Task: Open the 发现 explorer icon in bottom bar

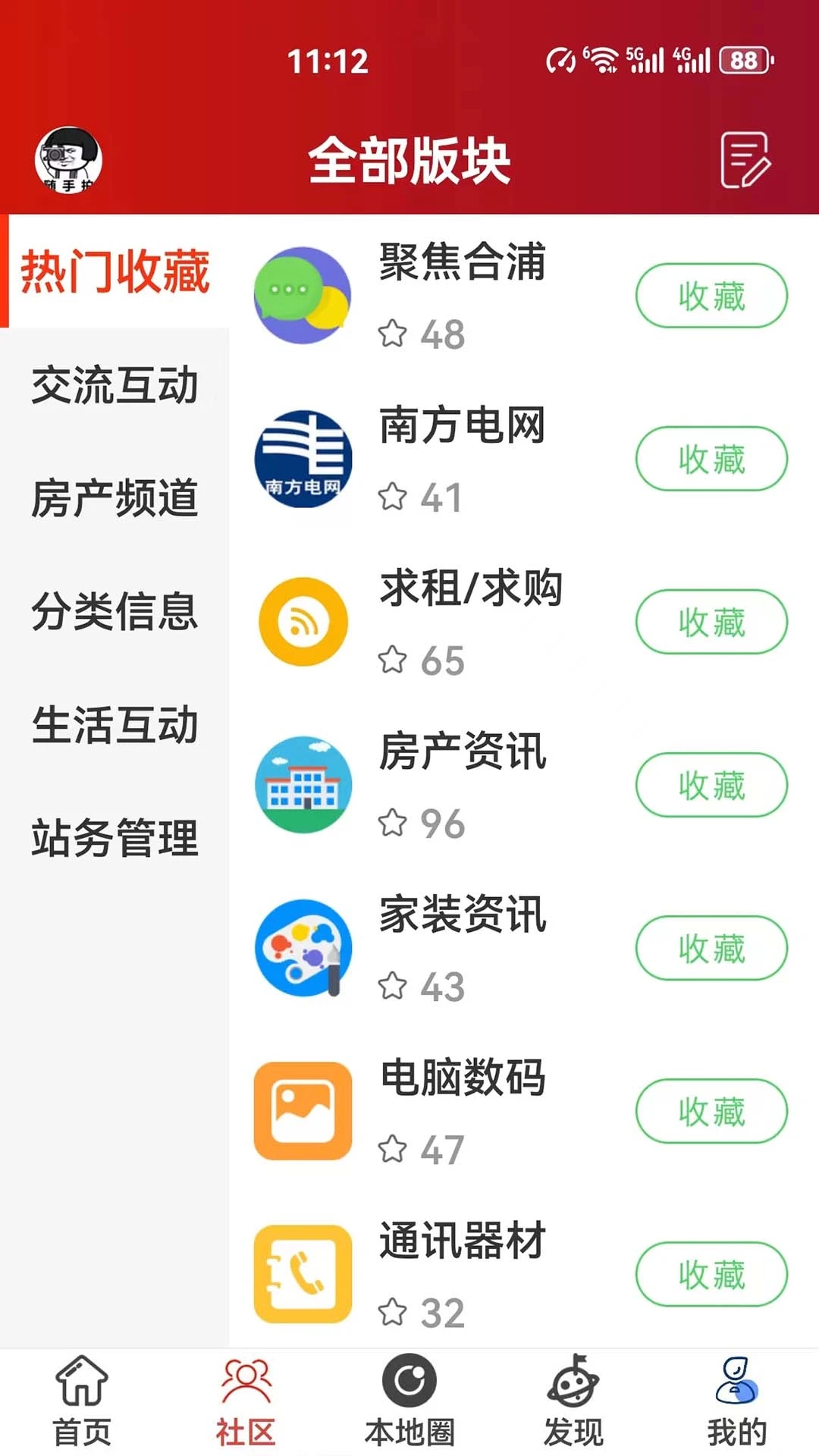Action: pyautogui.click(x=575, y=1401)
